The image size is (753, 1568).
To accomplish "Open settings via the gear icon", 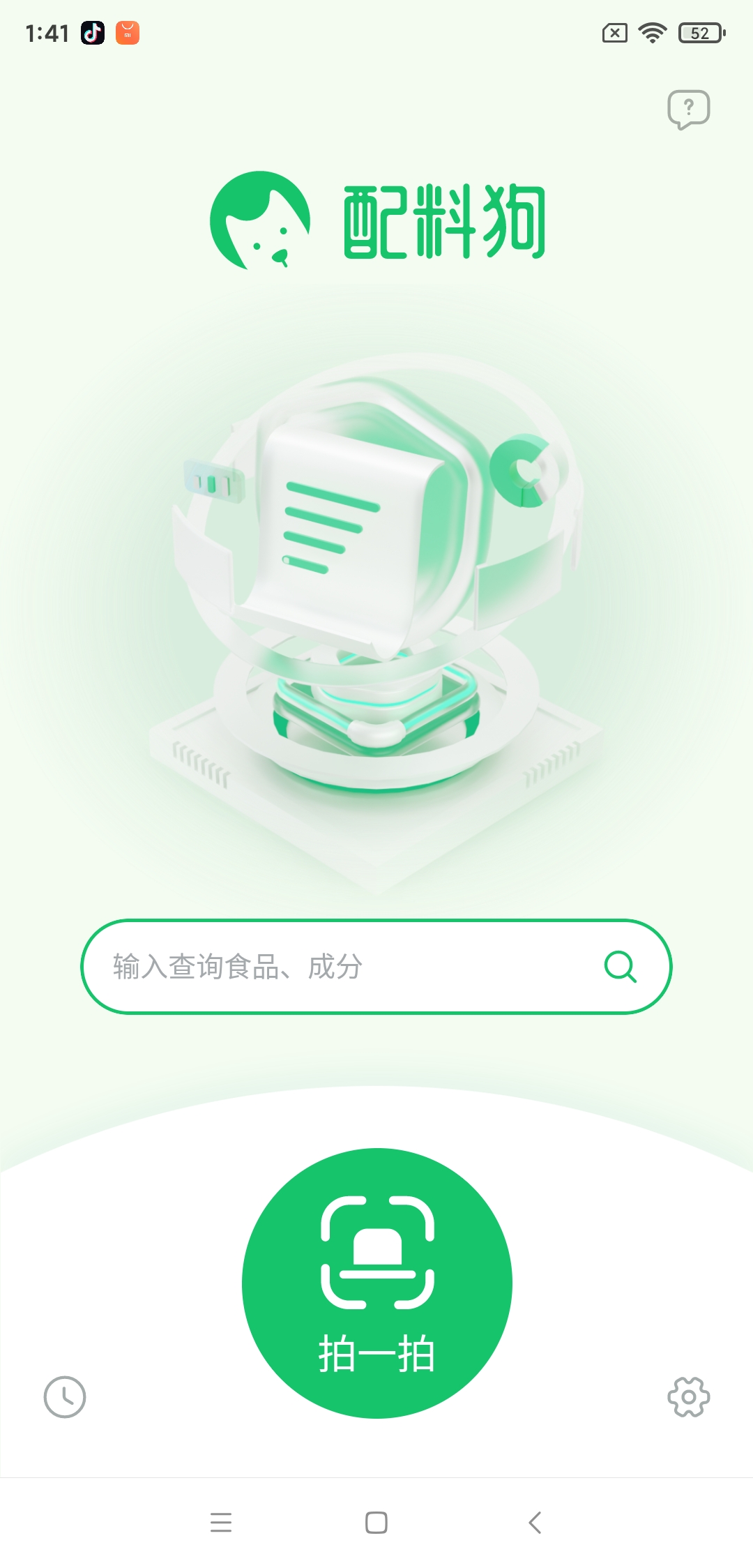I will coord(688,1397).
